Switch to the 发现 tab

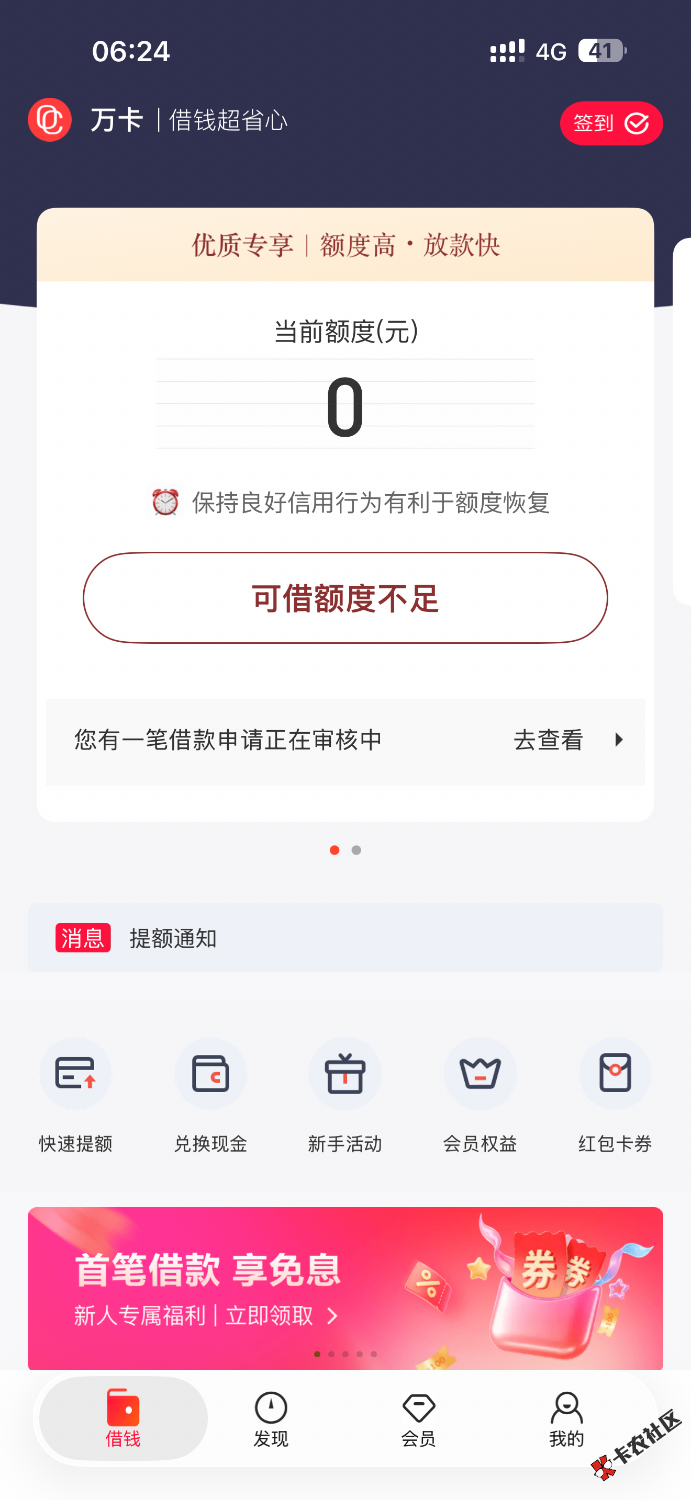point(271,1419)
